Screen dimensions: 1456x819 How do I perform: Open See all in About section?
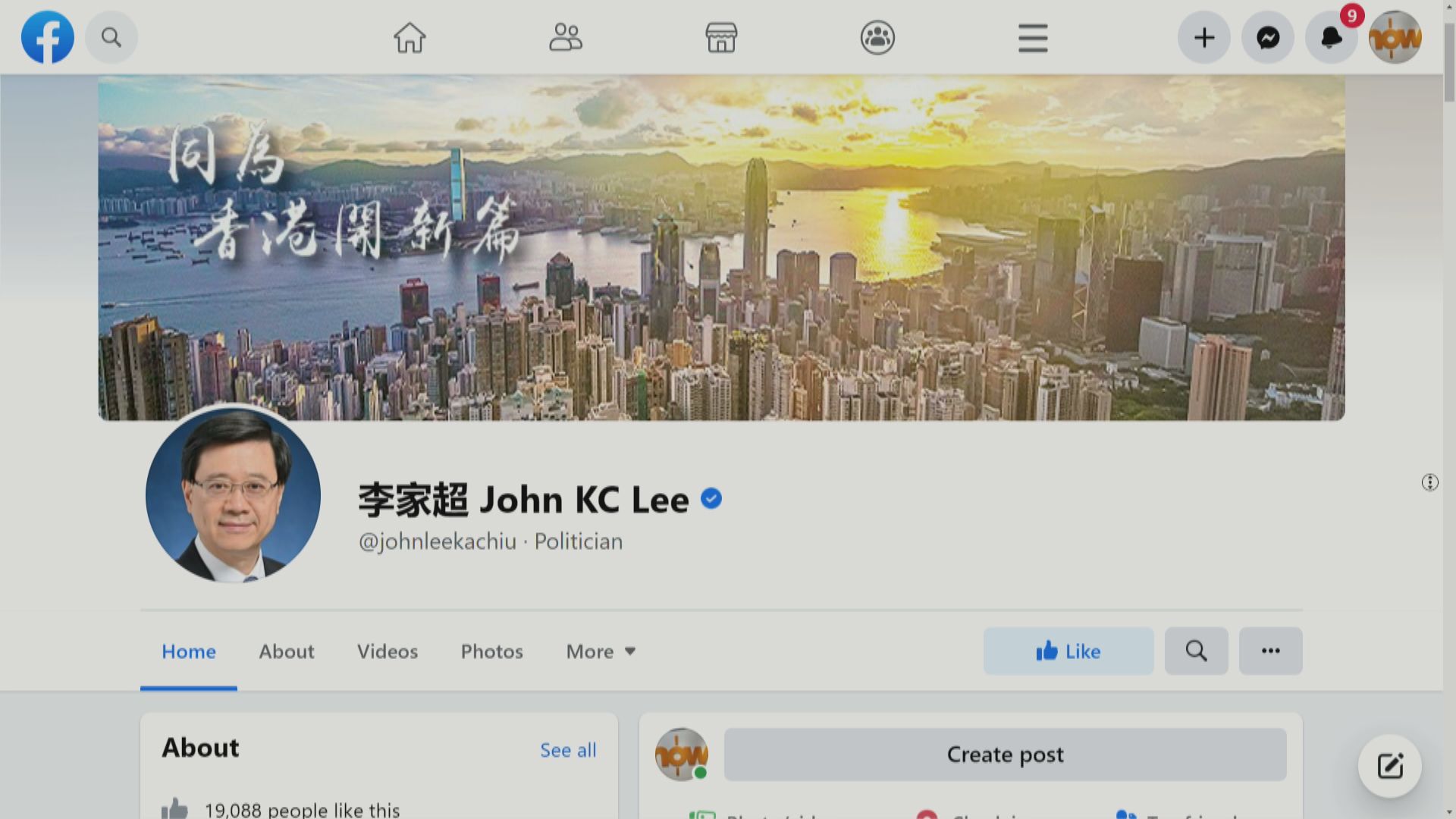568,750
